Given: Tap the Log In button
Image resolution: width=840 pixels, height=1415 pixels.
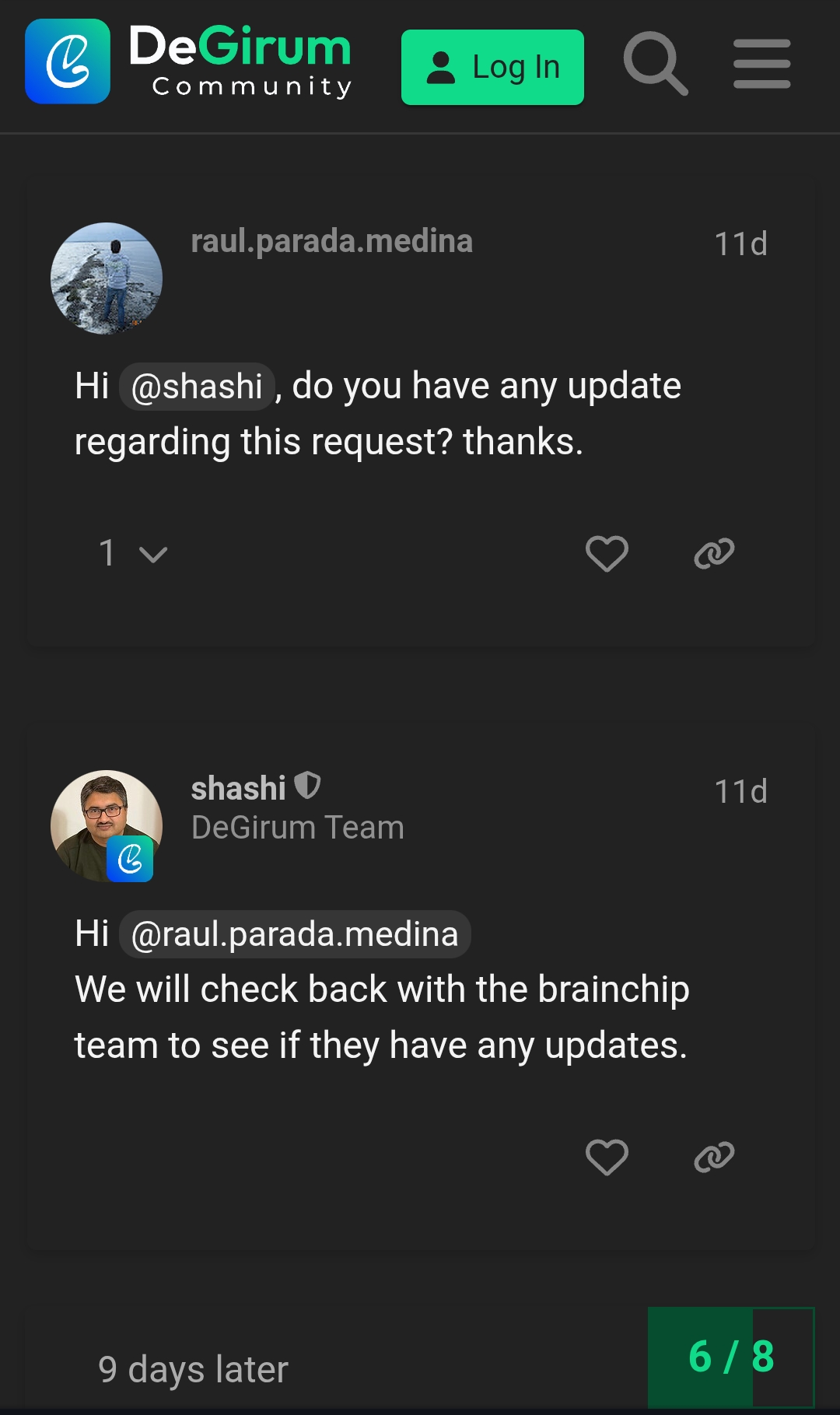Looking at the screenshot, I should pyautogui.click(x=492, y=67).
